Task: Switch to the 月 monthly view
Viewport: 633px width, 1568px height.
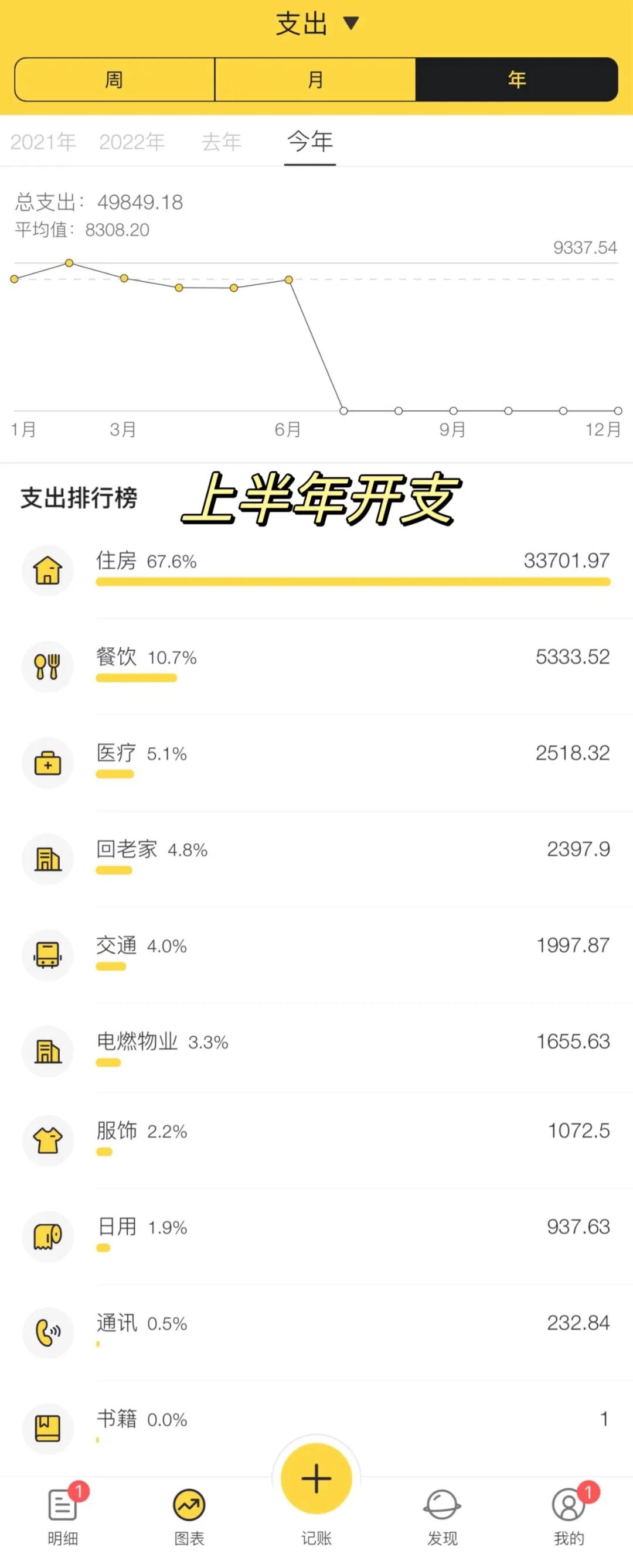Action: coord(315,80)
